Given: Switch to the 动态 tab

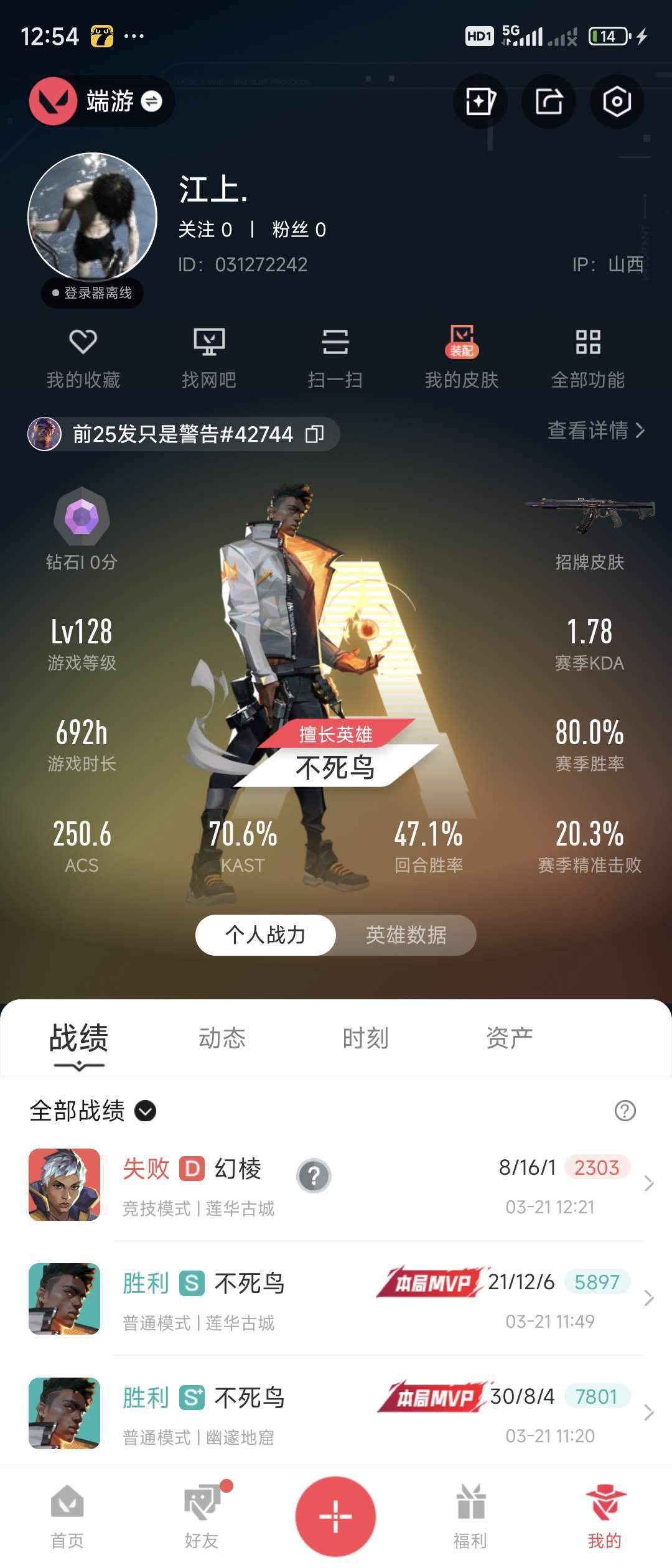Looking at the screenshot, I should pos(222,1038).
